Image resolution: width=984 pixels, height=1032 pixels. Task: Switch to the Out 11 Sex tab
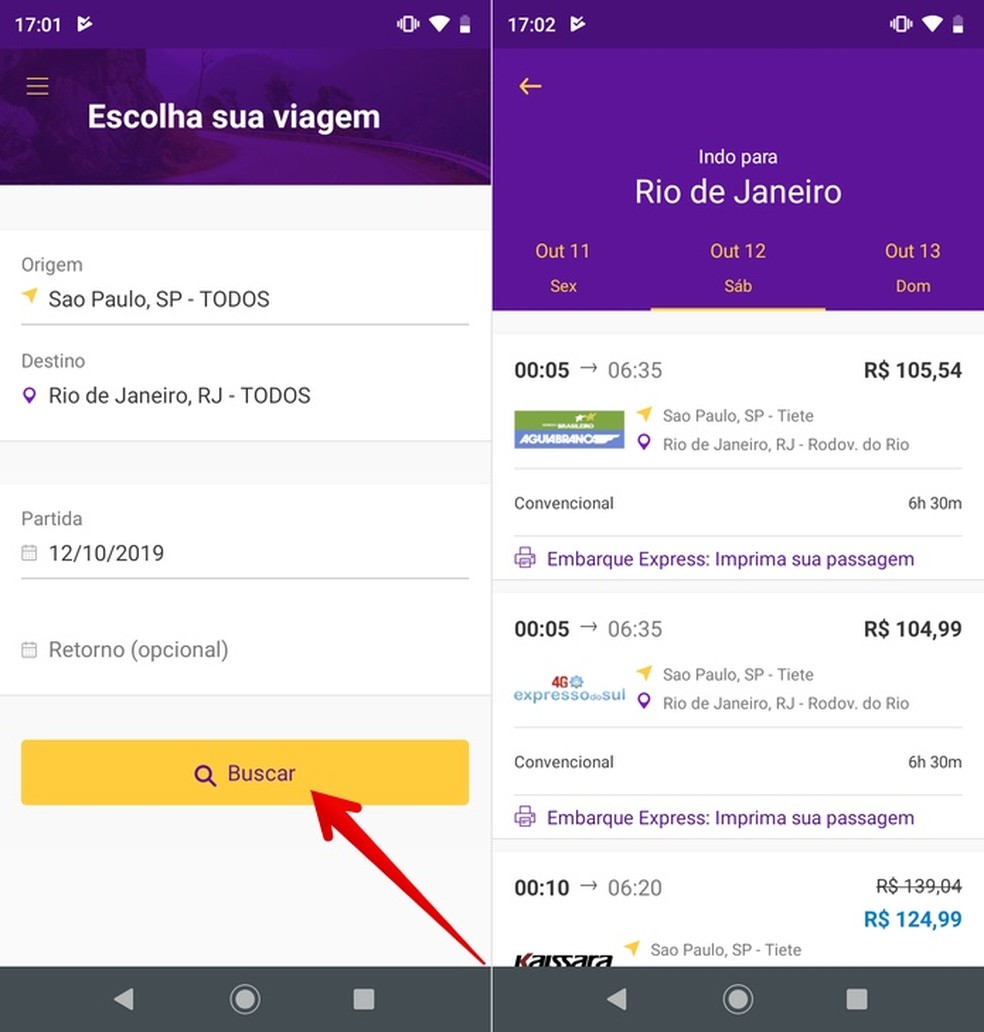562,267
